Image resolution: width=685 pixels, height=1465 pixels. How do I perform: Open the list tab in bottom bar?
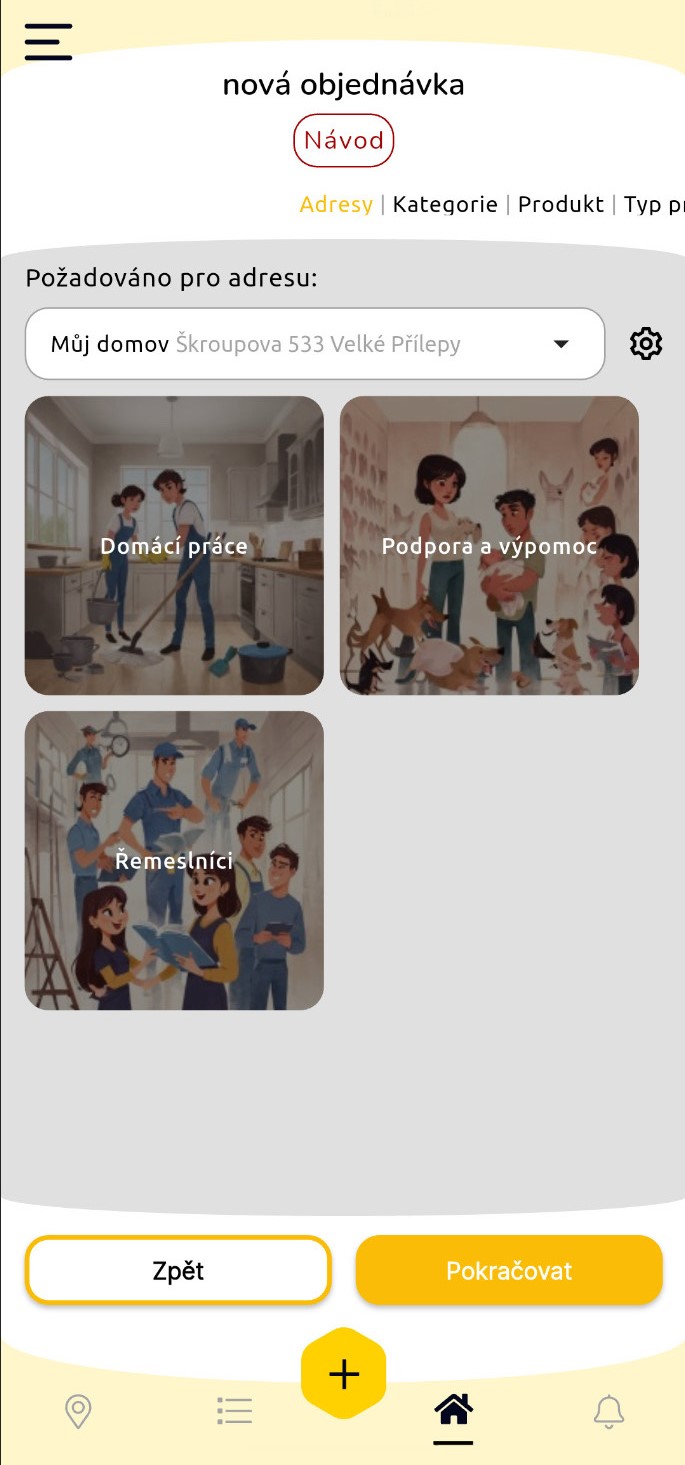(x=235, y=1411)
